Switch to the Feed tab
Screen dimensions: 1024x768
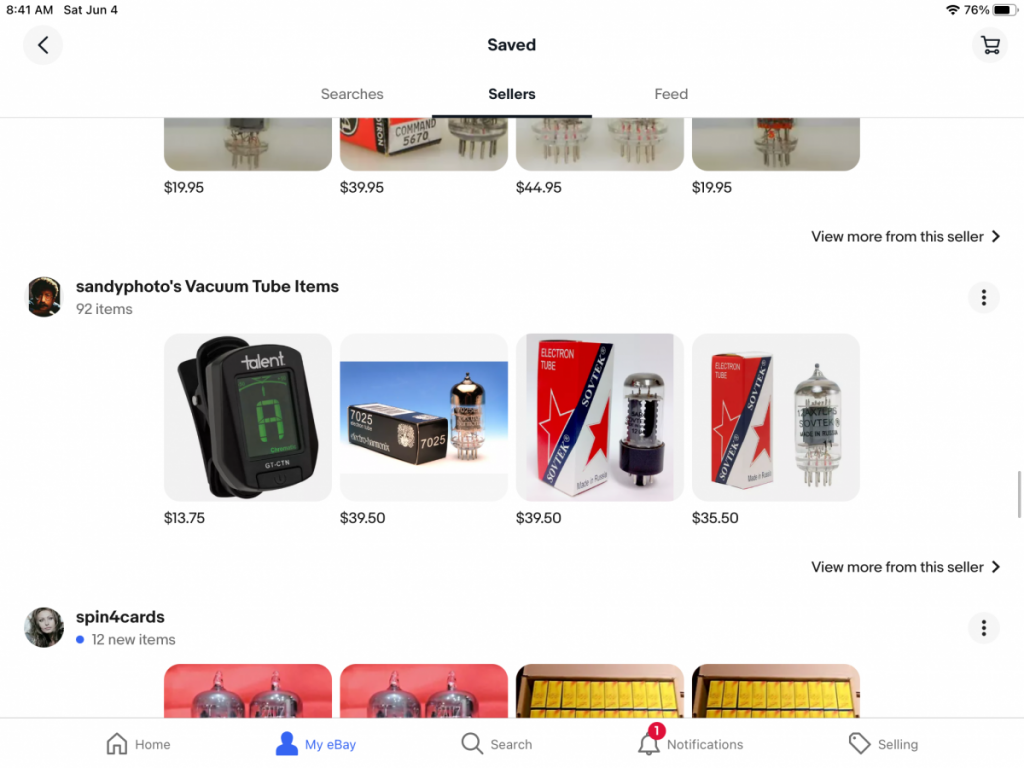tap(671, 94)
